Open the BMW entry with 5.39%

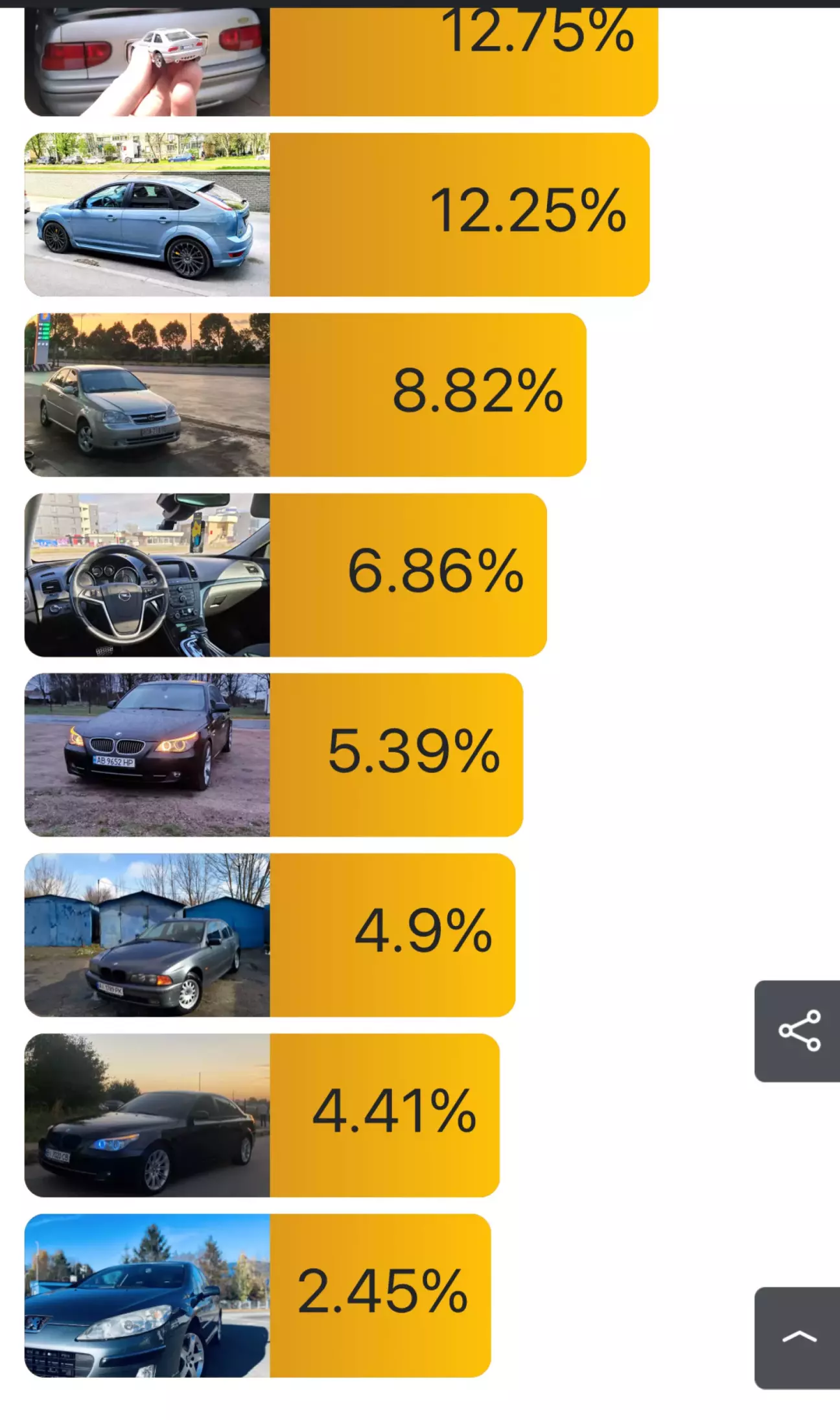click(x=273, y=755)
